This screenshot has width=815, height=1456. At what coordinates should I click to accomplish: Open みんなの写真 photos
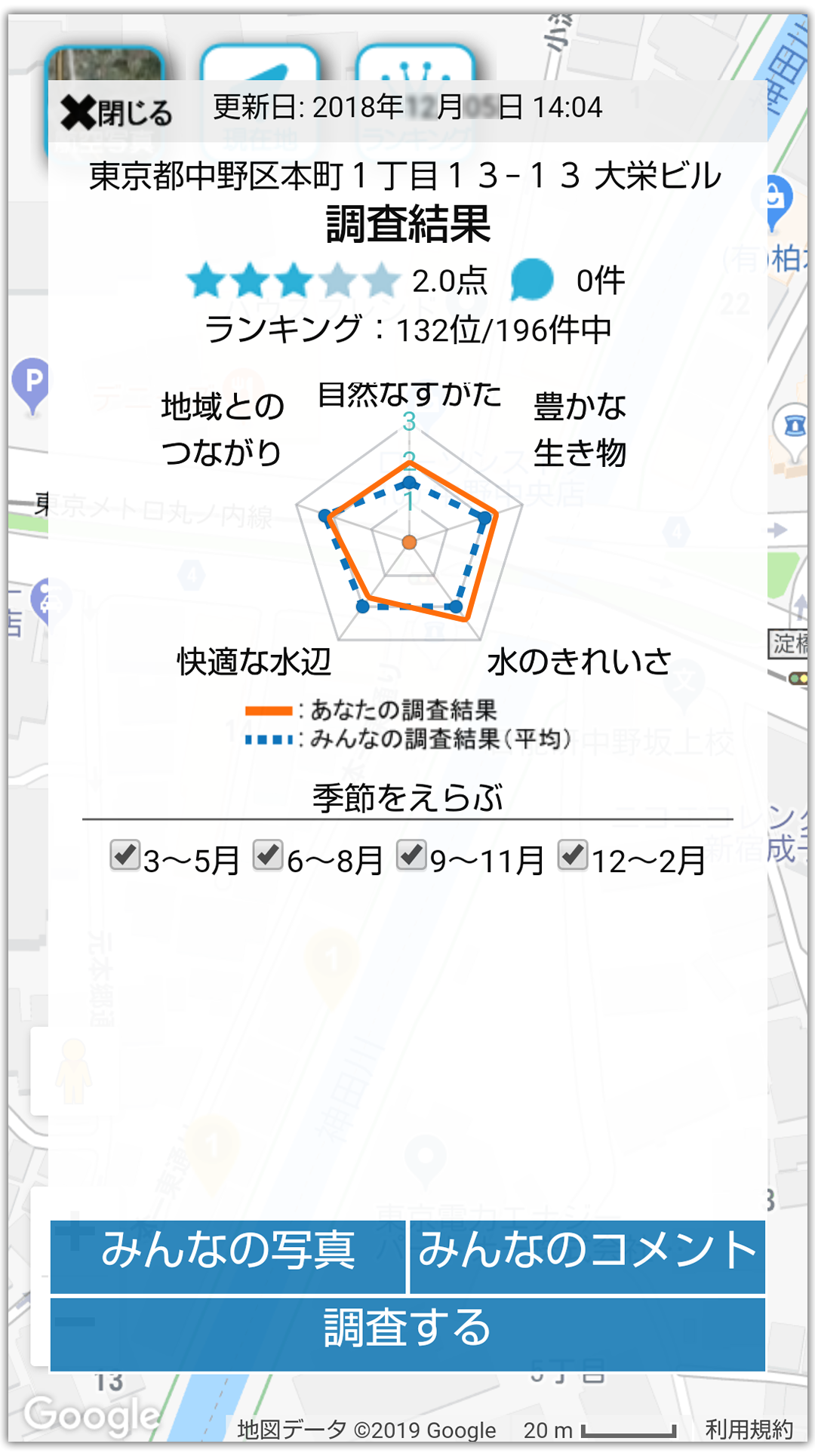pos(228,1257)
